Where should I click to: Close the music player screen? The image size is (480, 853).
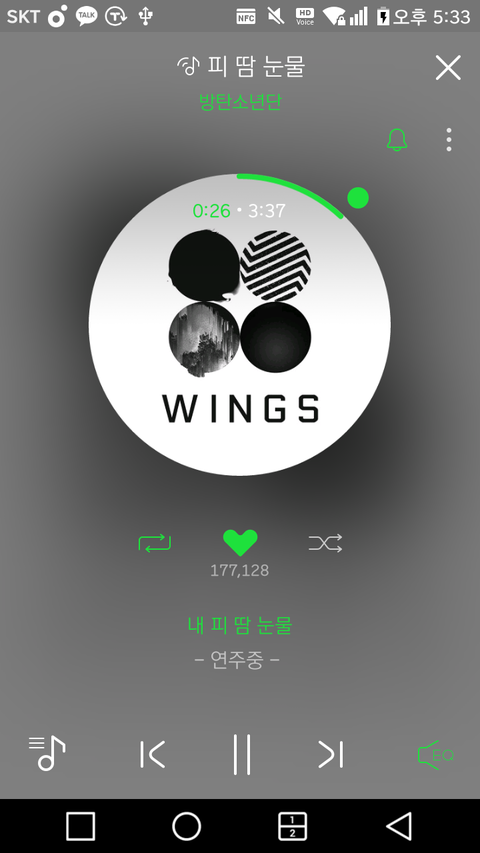[x=448, y=68]
